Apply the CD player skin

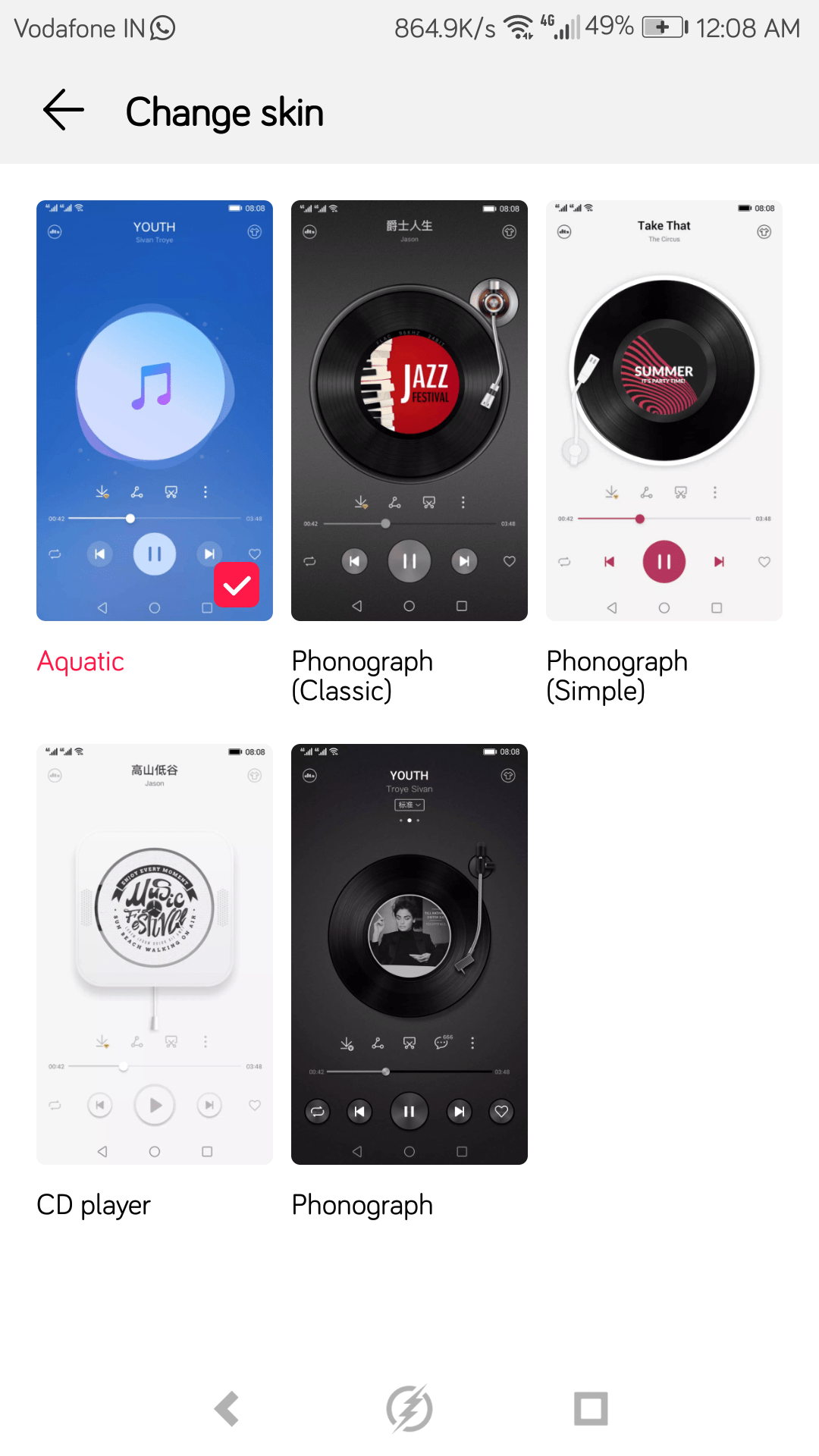click(x=154, y=954)
